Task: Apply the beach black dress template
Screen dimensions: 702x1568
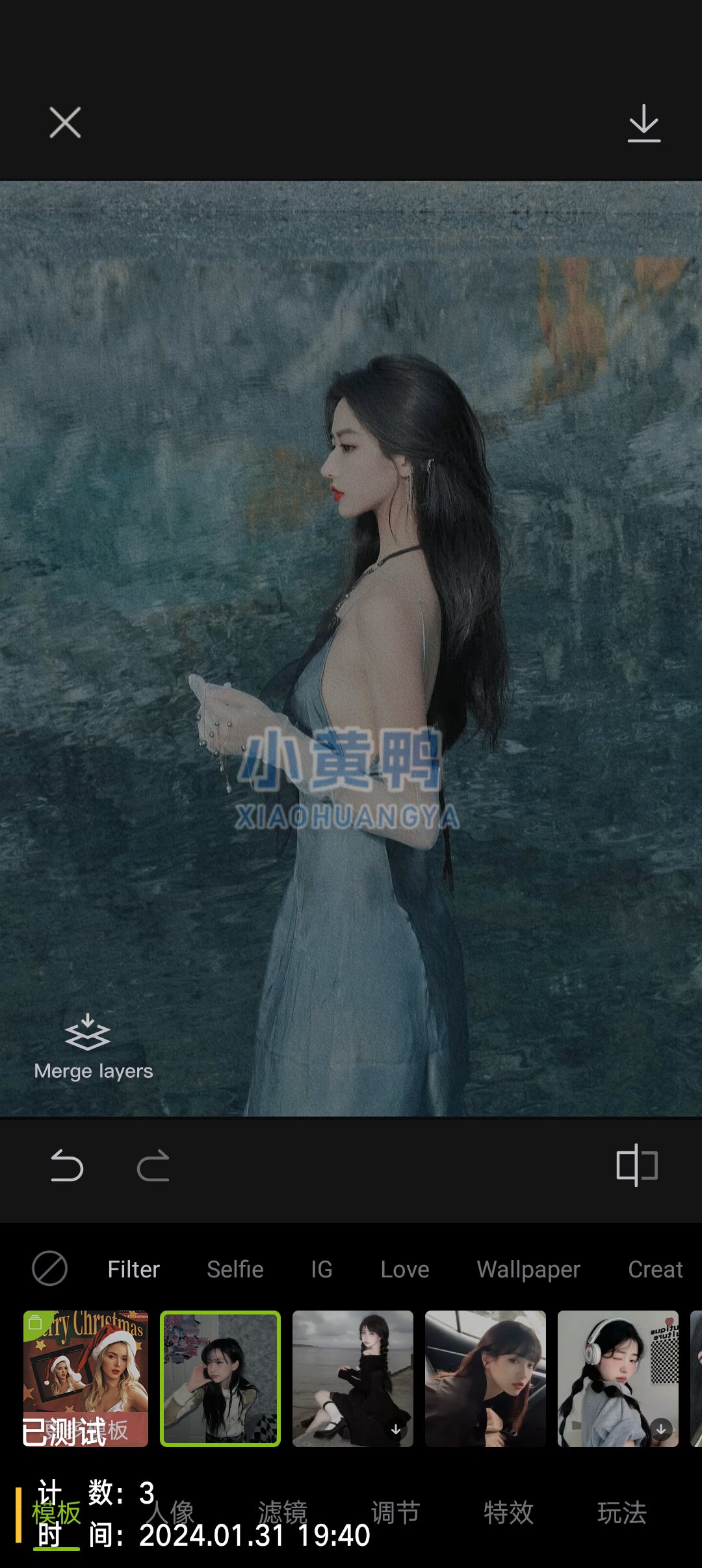Action: tap(353, 1378)
